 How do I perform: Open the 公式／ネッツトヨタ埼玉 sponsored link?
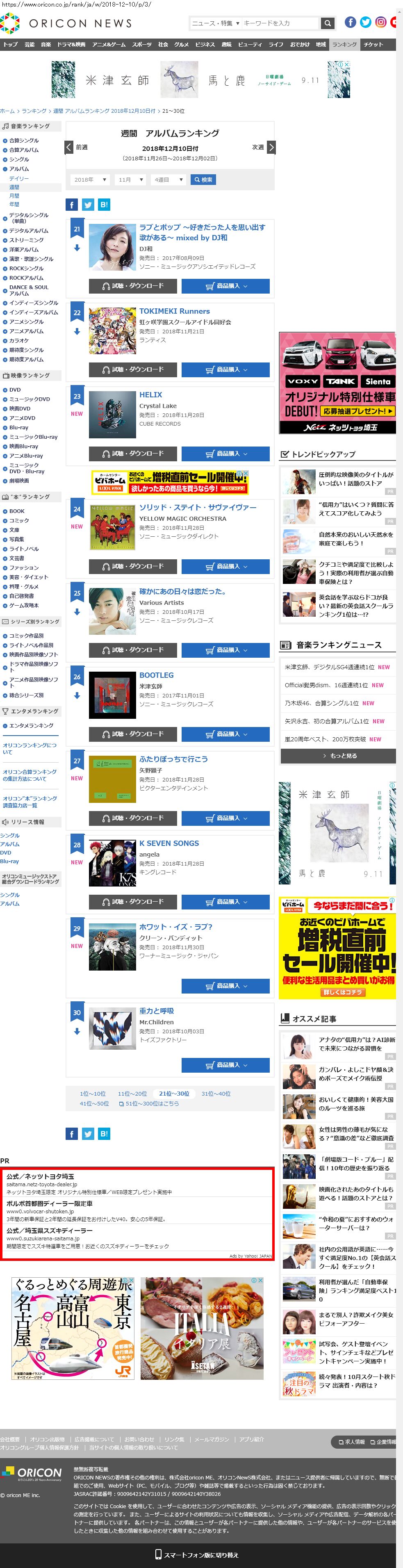[40, 1176]
